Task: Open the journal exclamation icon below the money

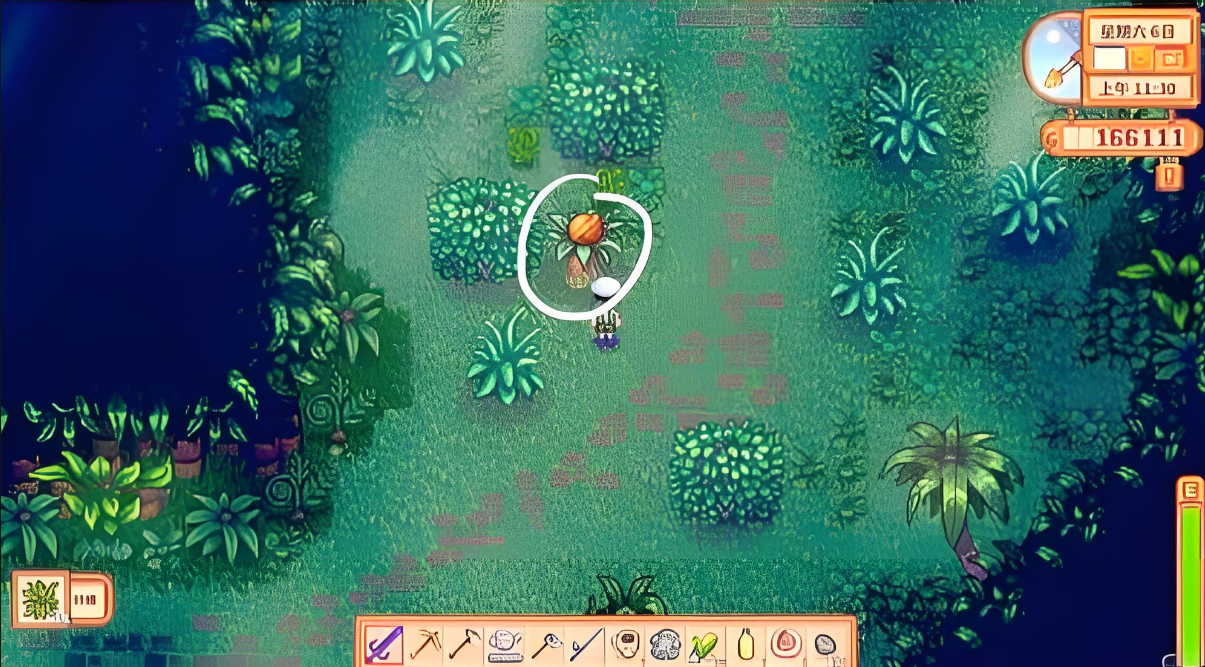Action: 1169,176
